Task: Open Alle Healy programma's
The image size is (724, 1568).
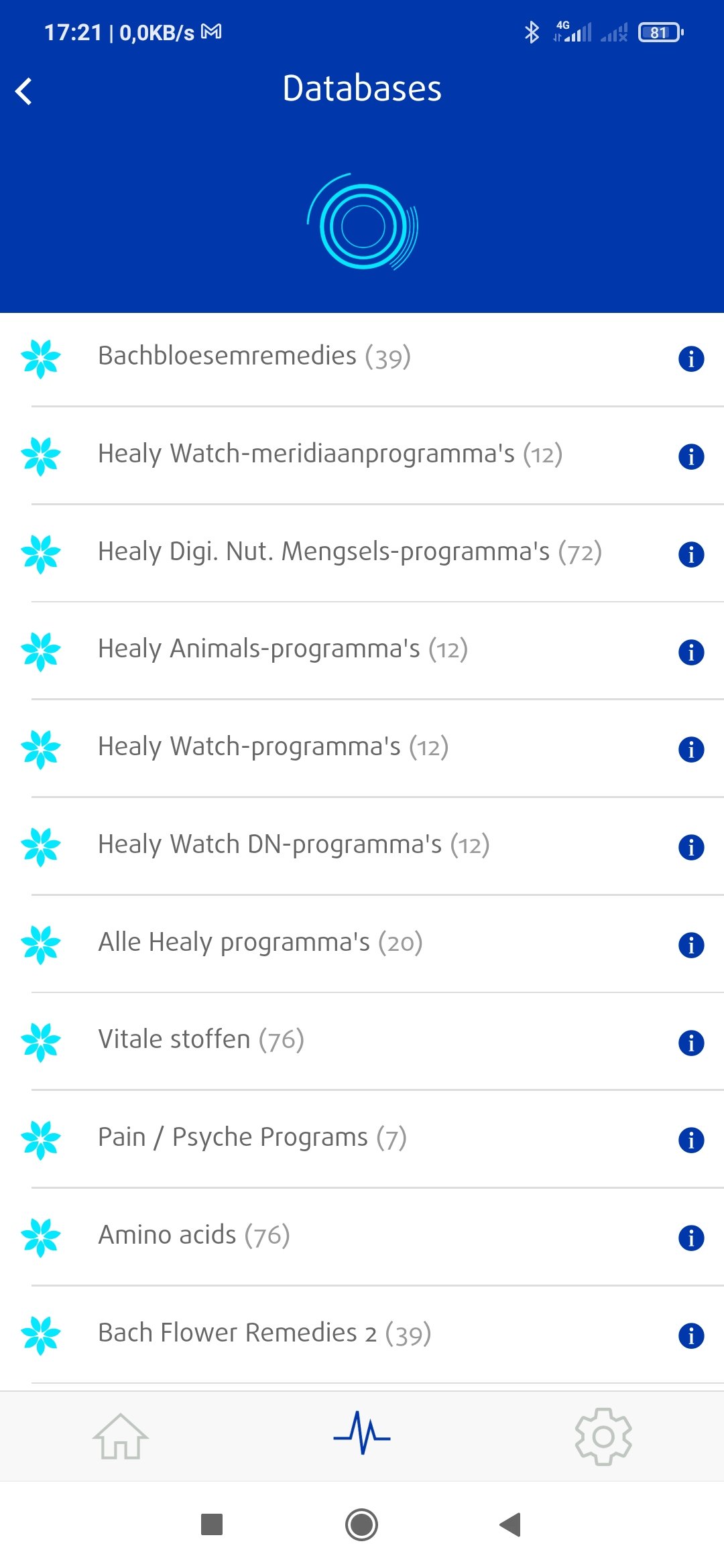Action: pos(260,943)
